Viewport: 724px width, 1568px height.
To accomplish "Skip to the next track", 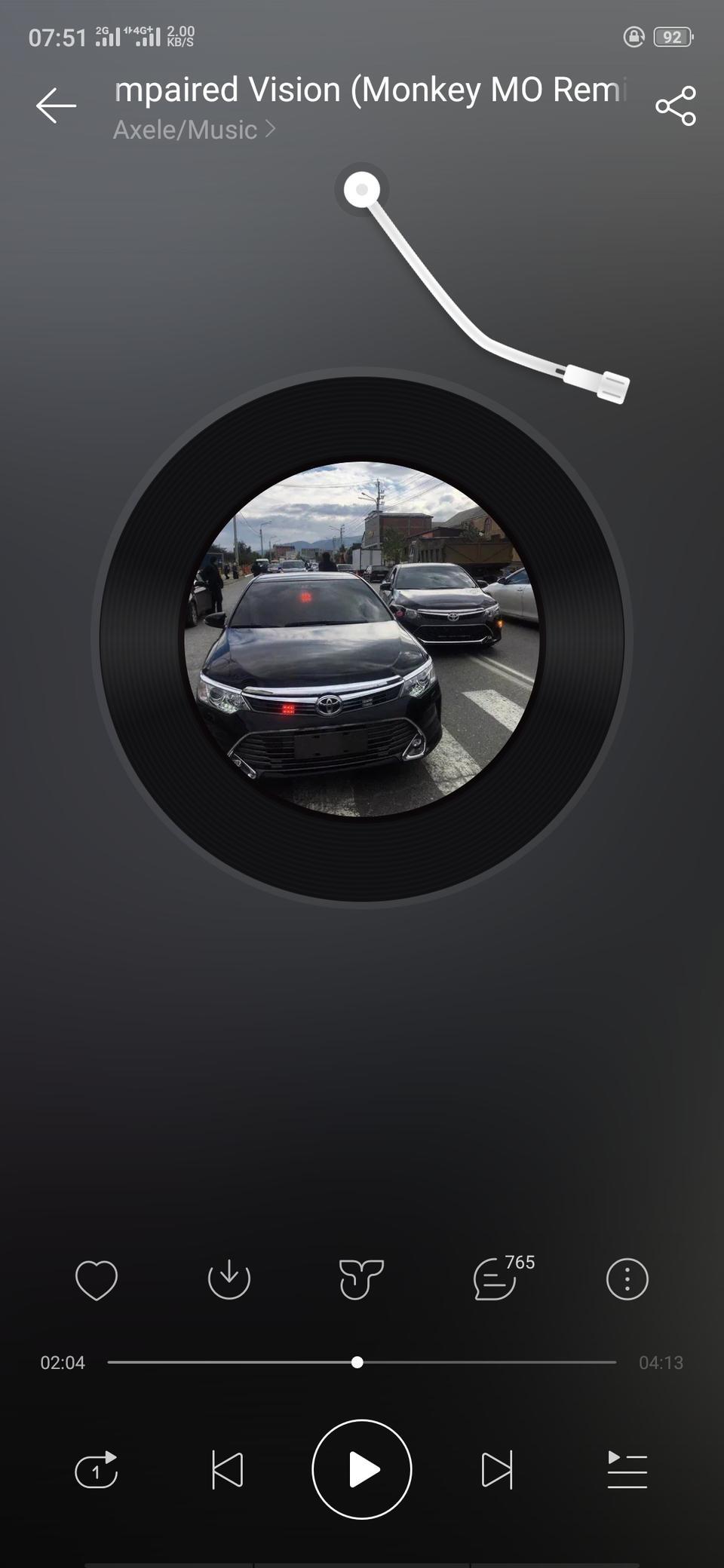I will tap(497, 1470).
